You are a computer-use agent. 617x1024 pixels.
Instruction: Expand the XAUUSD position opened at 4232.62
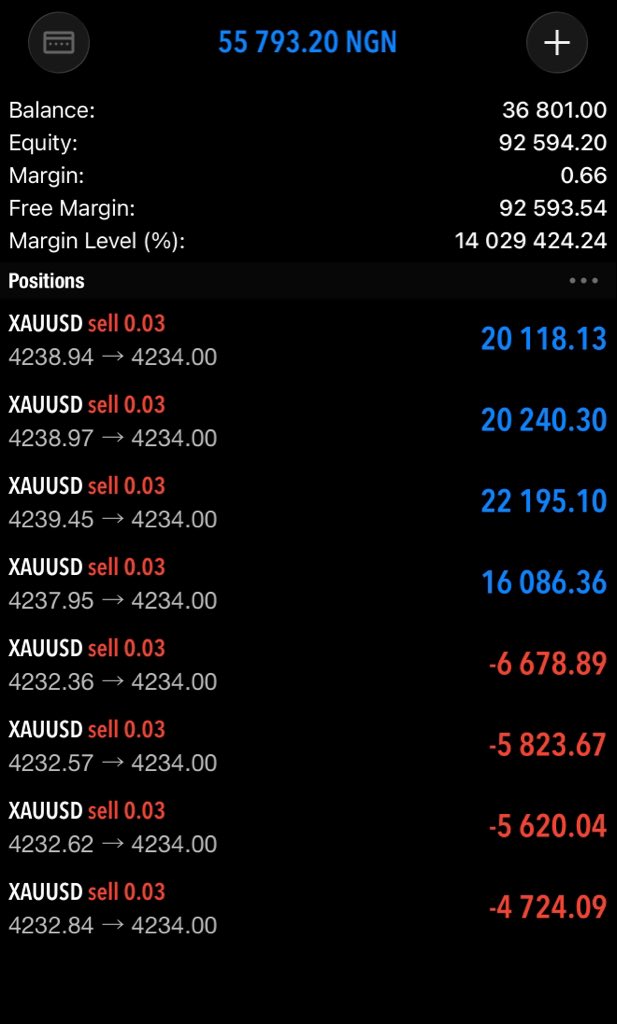[x=308, y=827]
